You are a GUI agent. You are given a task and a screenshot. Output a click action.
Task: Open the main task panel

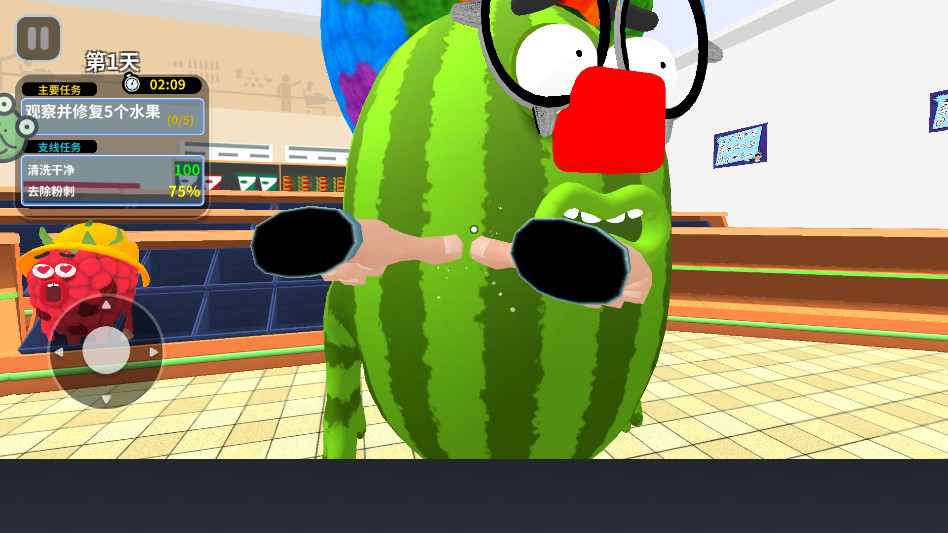pyautogui.click(x=113, y=115)
